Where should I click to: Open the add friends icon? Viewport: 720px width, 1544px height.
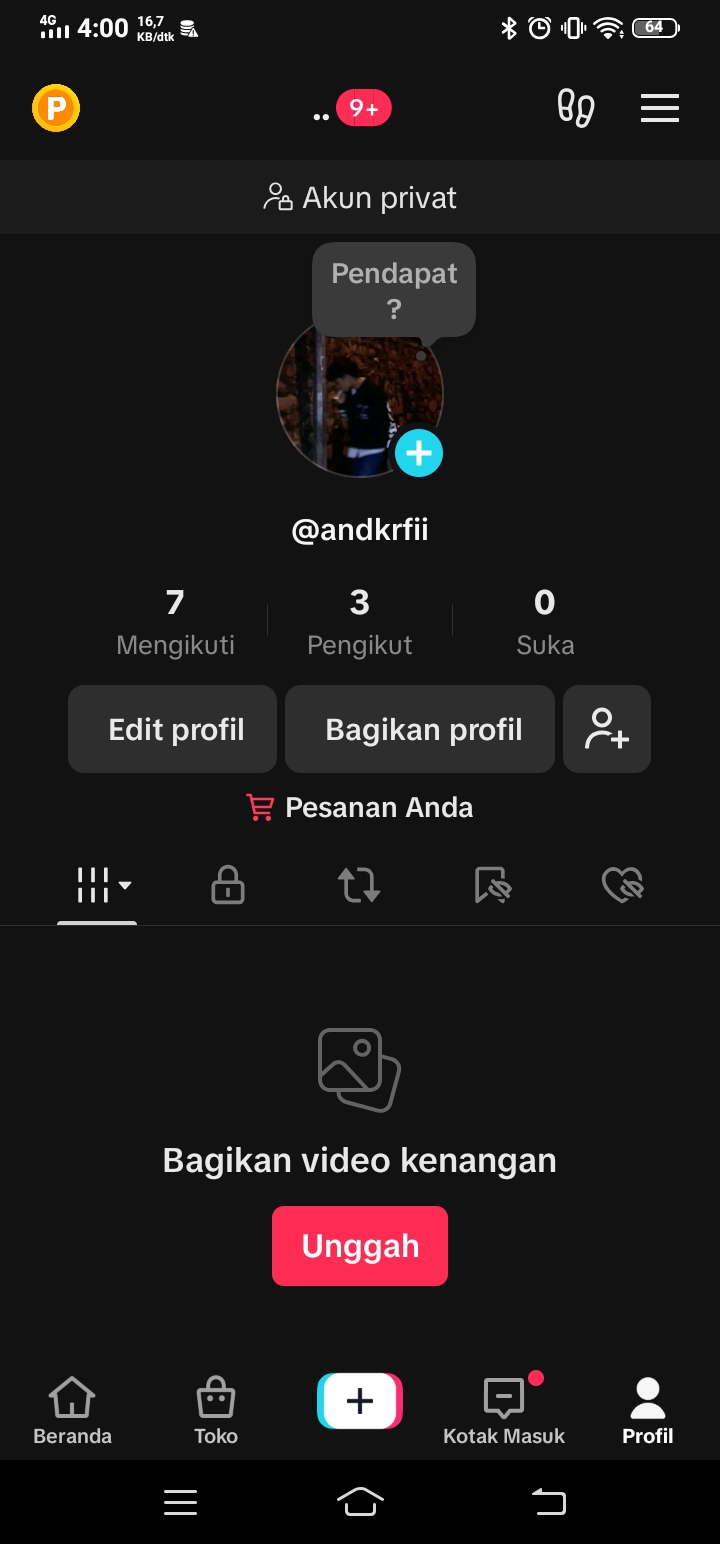coord(607,729)
